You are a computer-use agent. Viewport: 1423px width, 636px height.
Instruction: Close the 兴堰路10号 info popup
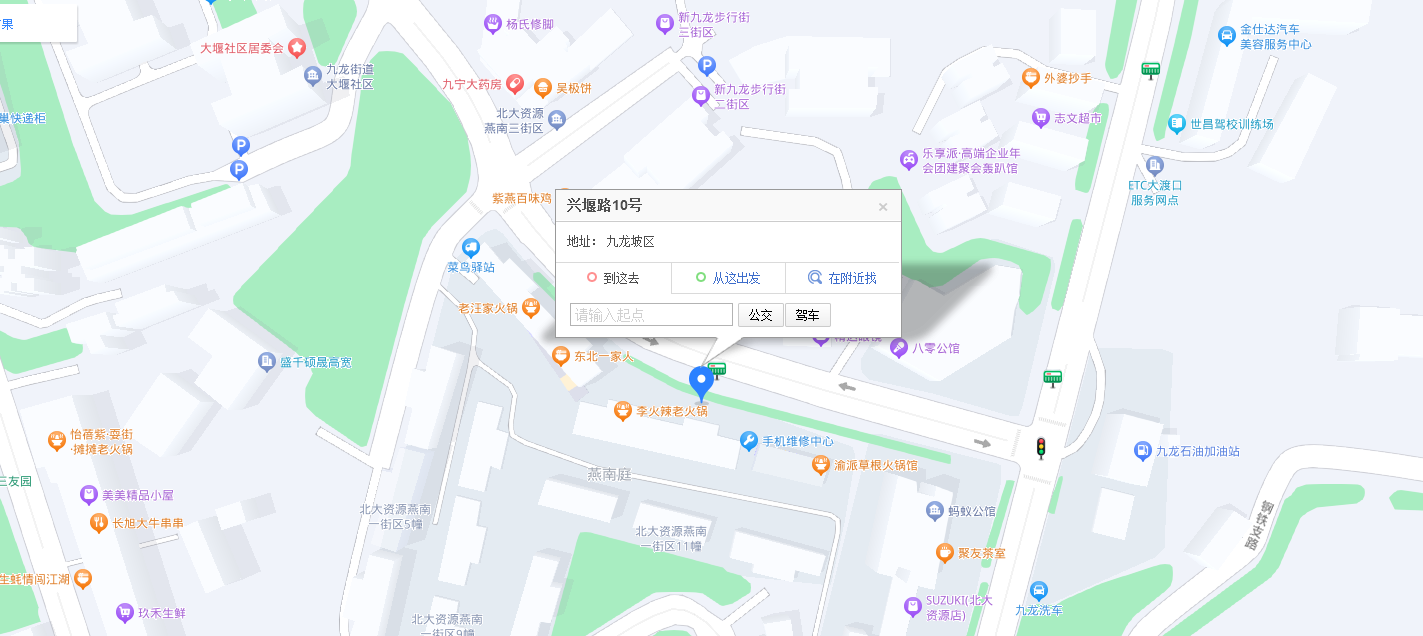(x=883, y=207)
